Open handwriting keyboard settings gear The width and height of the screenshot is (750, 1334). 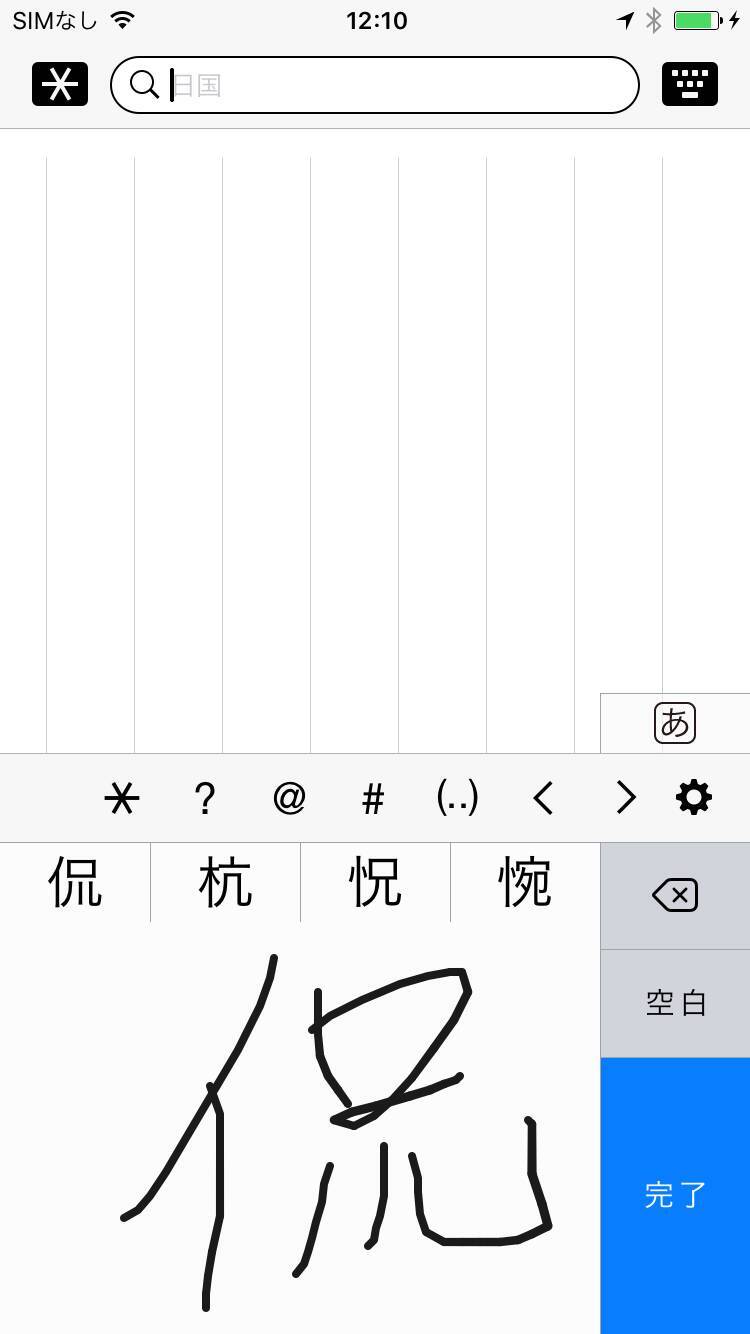point(694,798)
